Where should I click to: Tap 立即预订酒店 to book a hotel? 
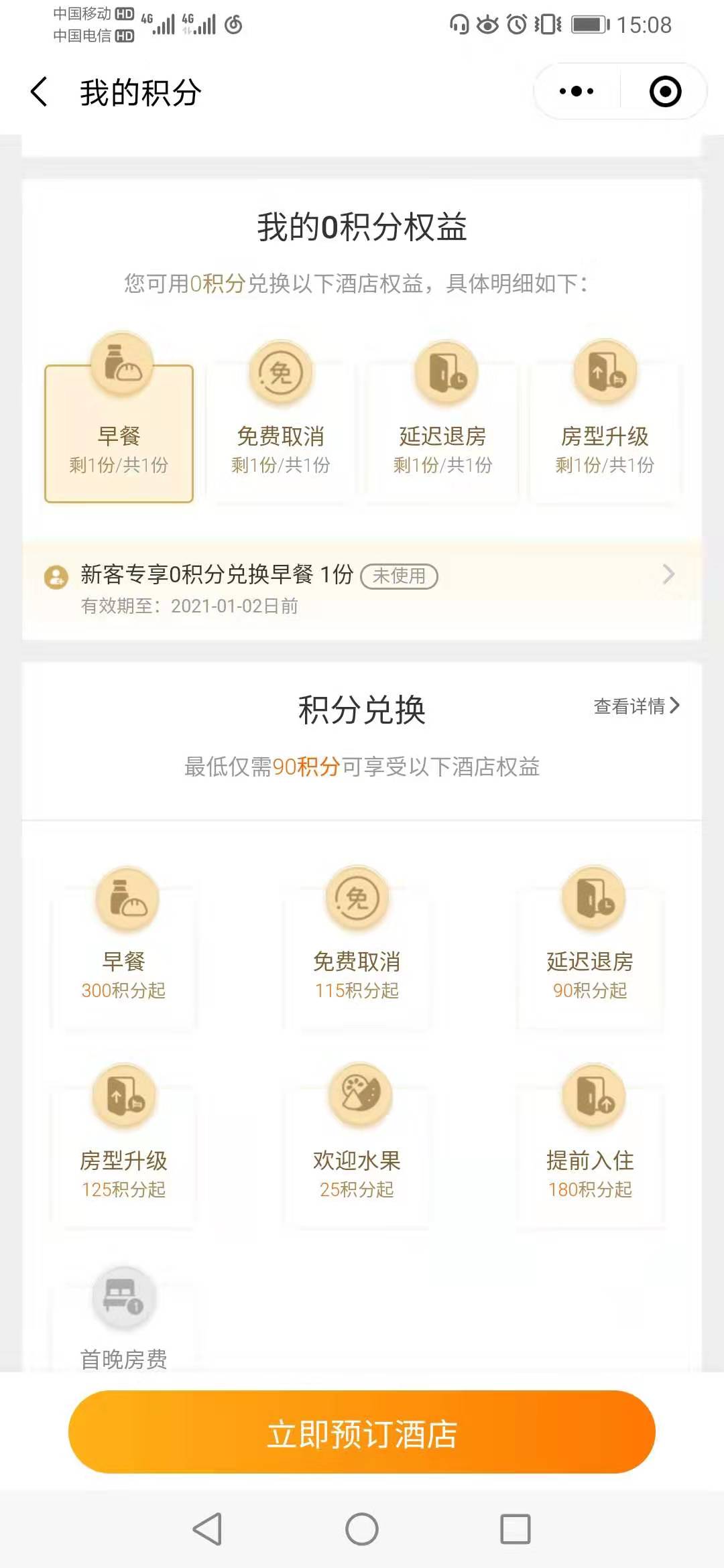click(x=362, y=1432)
